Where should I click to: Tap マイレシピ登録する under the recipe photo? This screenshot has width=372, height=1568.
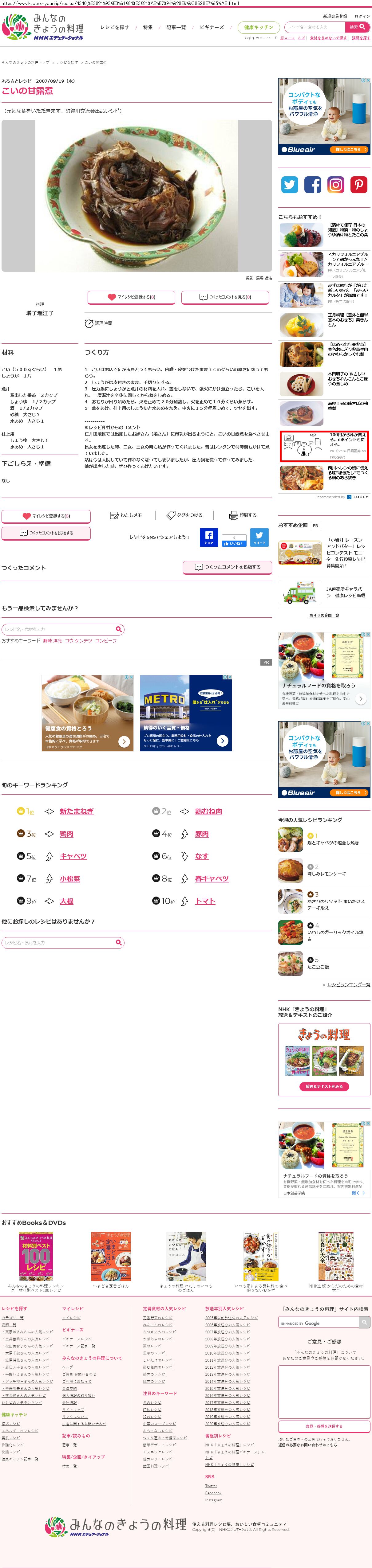132,297
